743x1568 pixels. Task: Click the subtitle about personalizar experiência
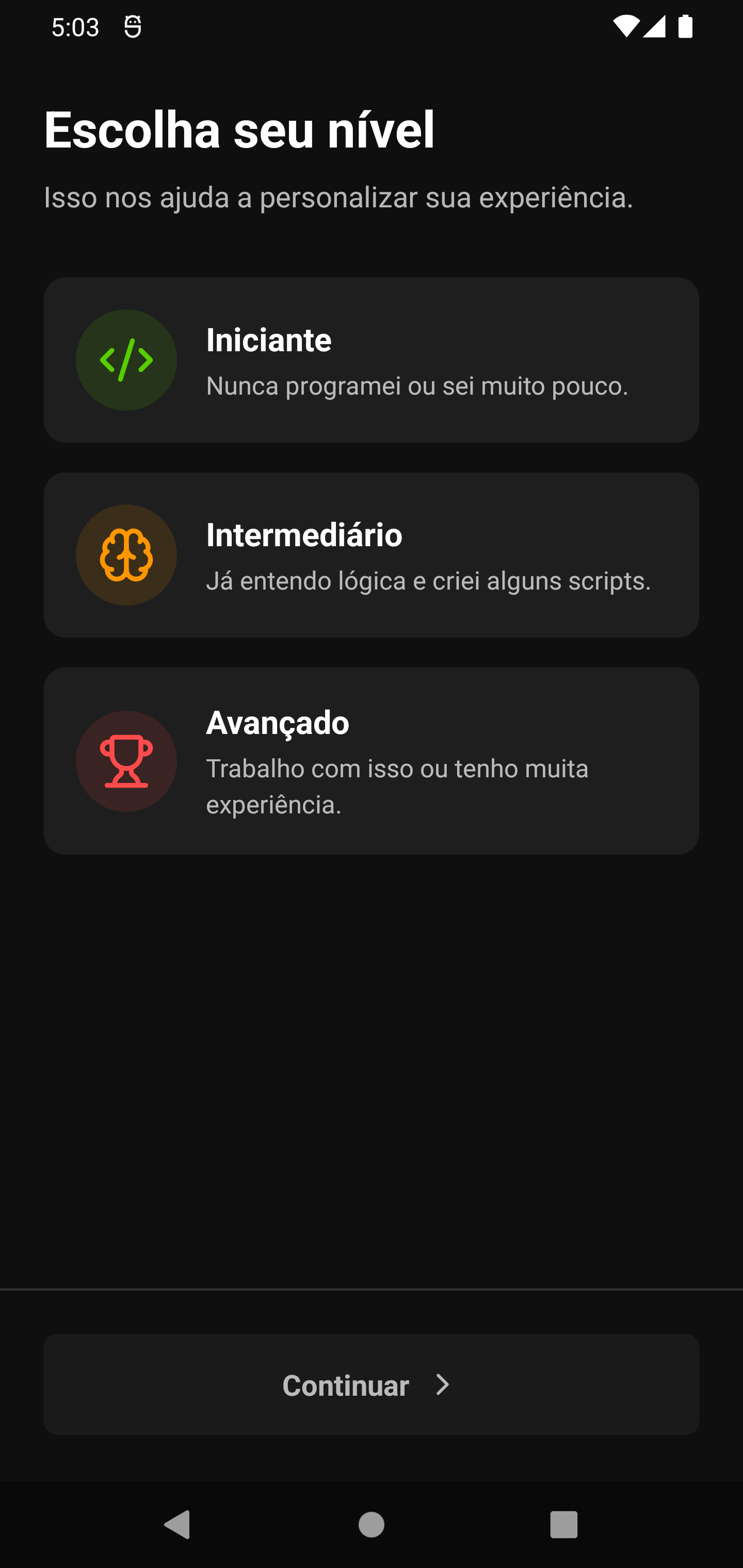(x=338, y=197)
